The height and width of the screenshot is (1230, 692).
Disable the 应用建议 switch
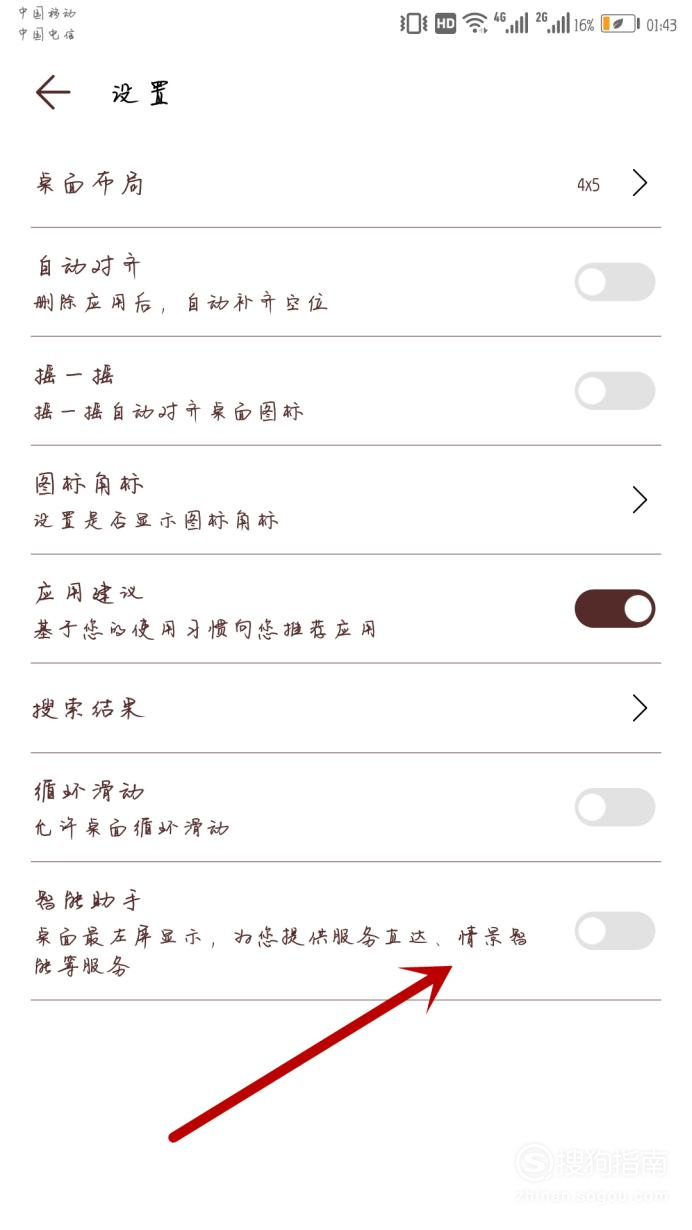[x=614, y=608]
